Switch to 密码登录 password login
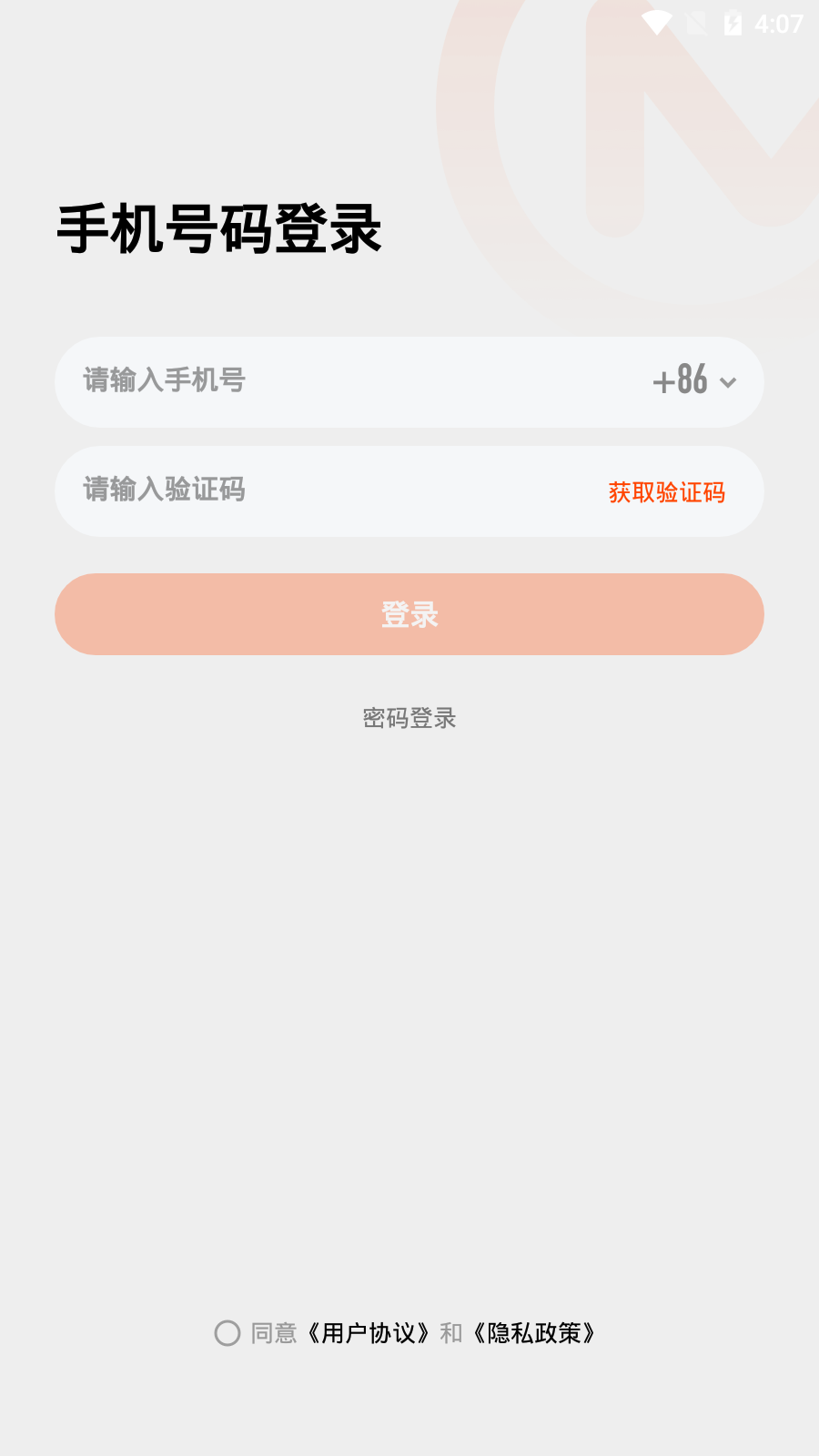 coord(409,719)
